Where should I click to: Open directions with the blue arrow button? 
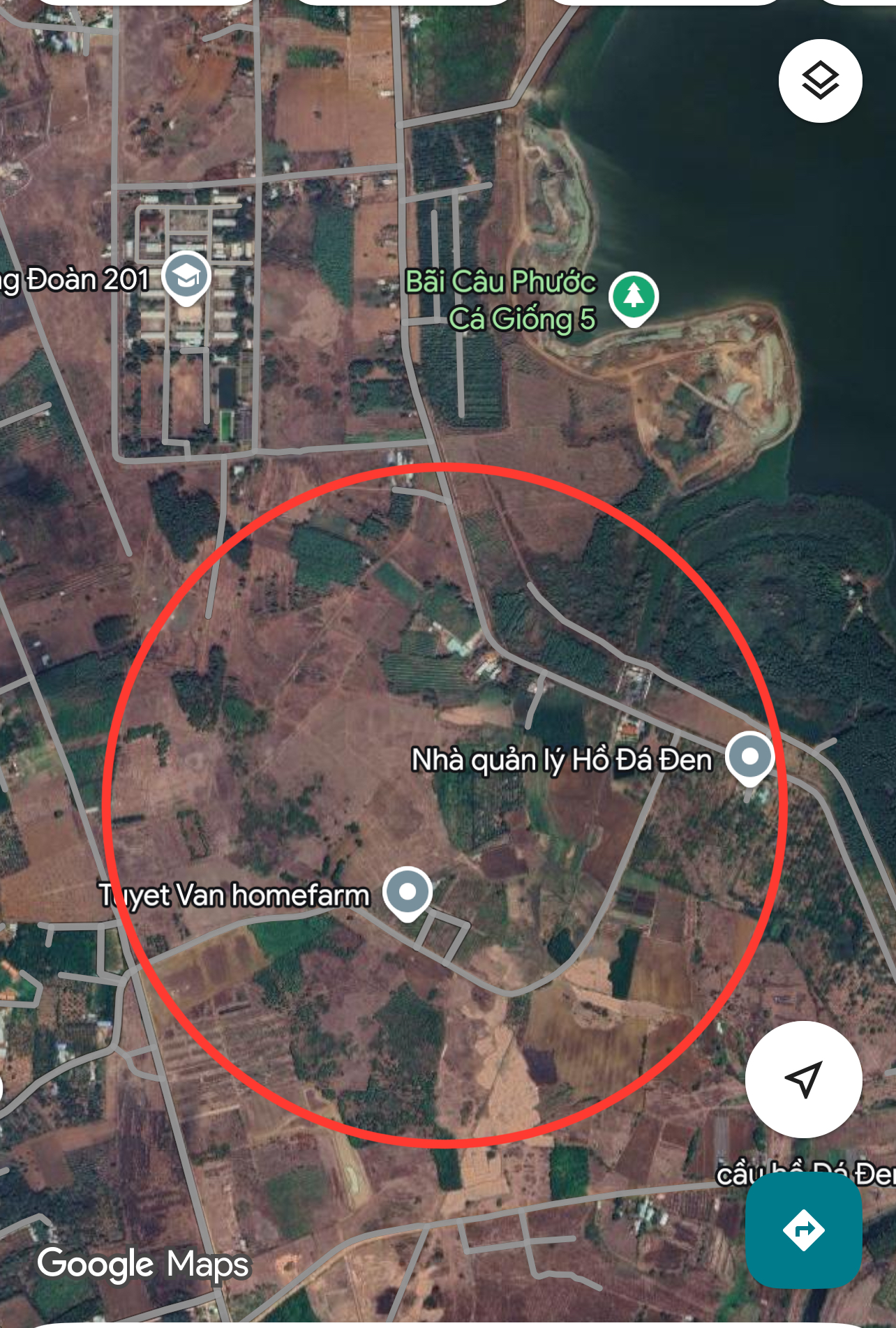pyautogui.click(x=803, y=1230)
